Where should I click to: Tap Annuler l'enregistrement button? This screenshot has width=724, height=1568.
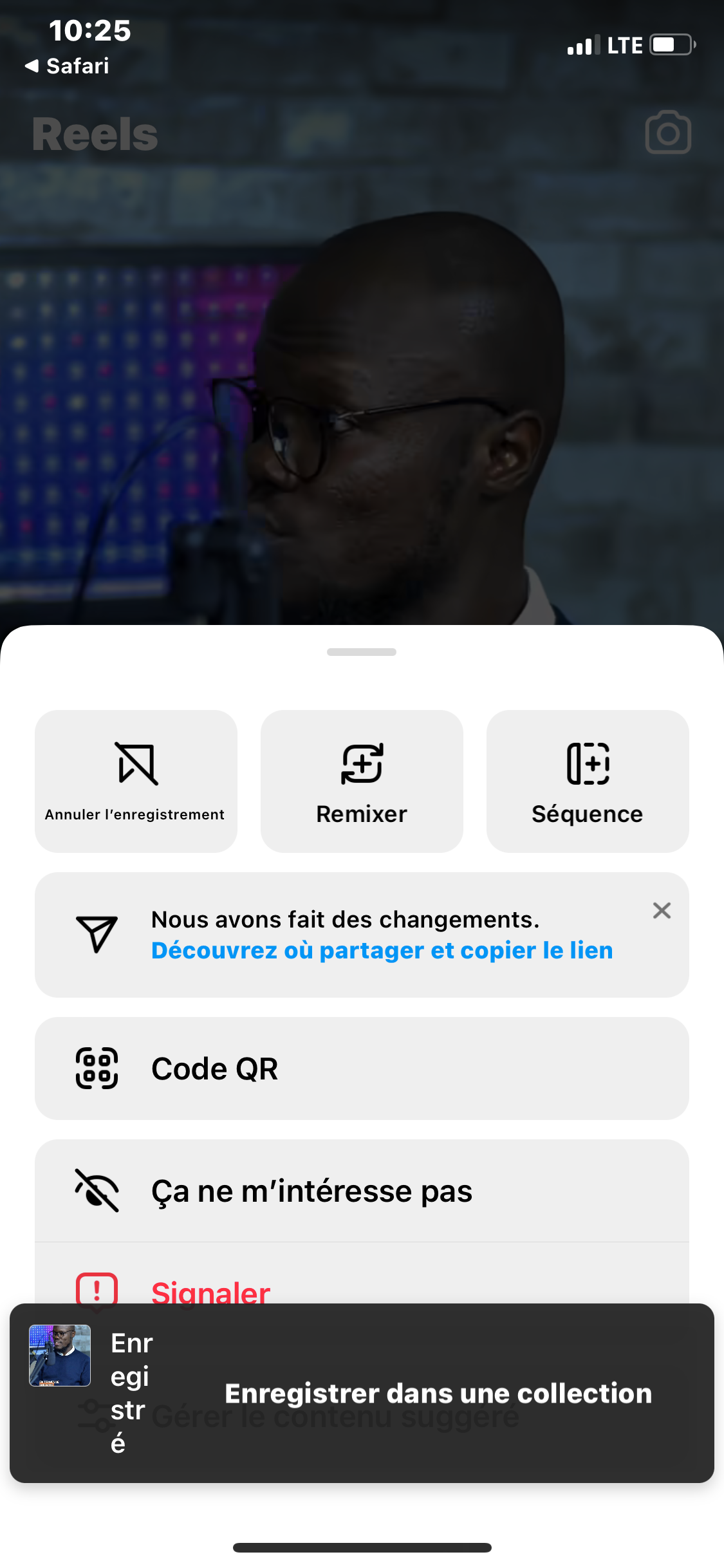136,781
